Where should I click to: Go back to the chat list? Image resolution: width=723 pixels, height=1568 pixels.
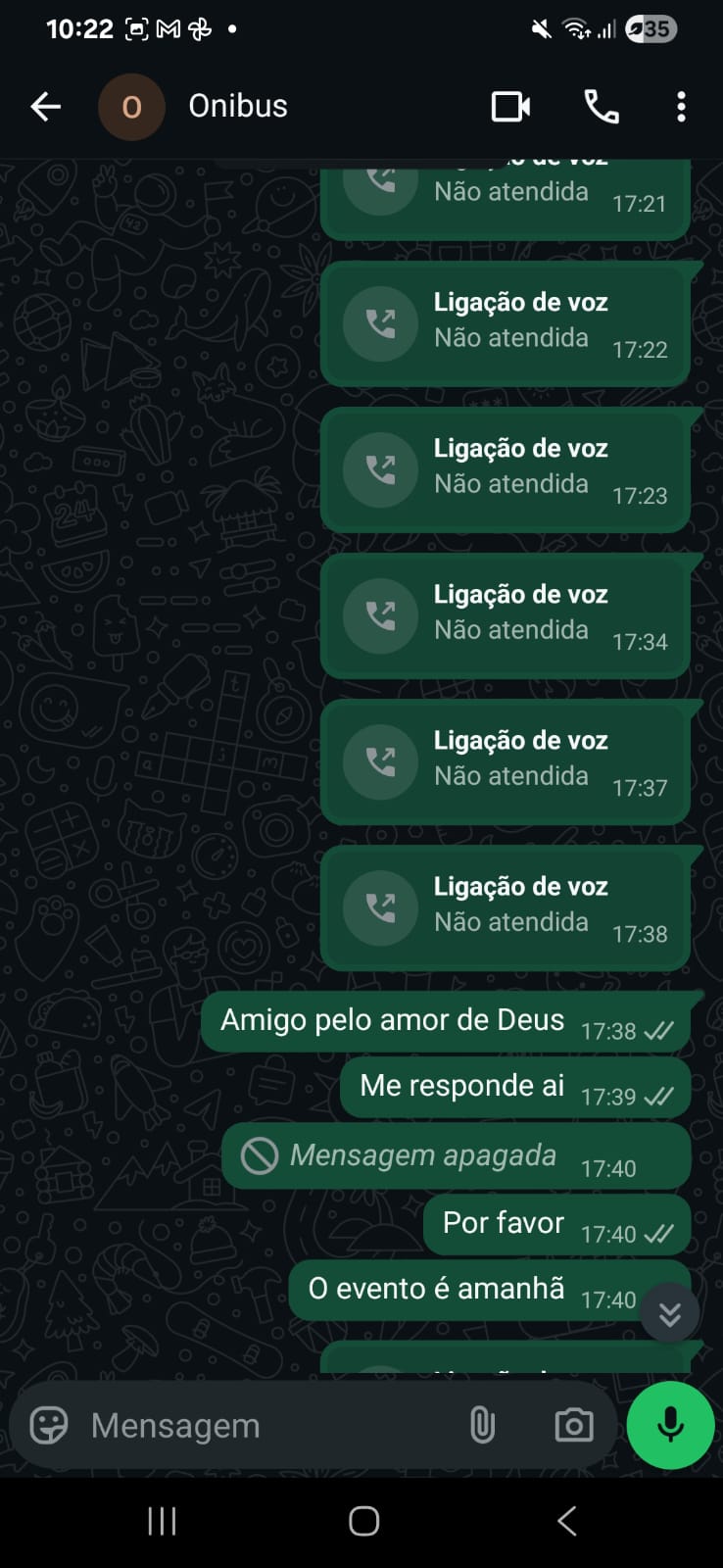(x=45, y=106)
